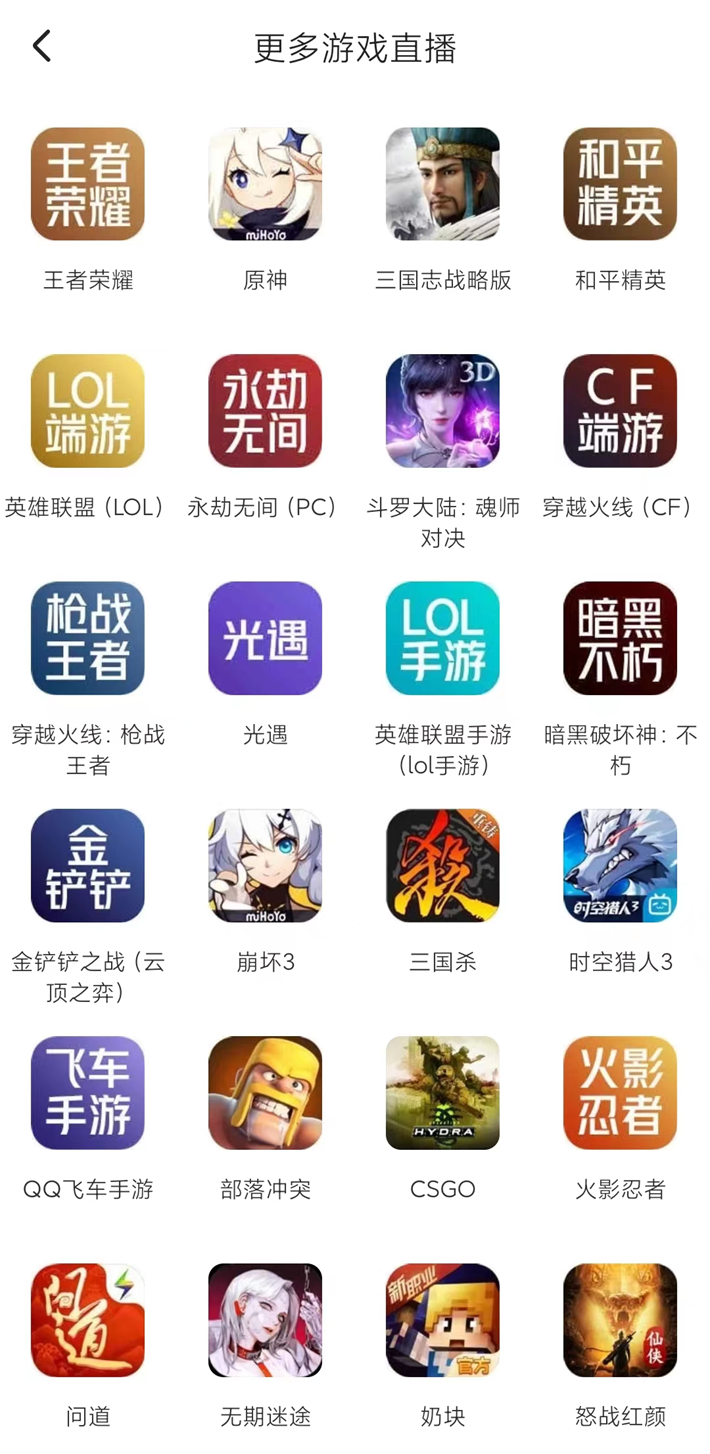Open 三国志战略版 category
Screen dimensions: 710x1454
coord(443,184)
